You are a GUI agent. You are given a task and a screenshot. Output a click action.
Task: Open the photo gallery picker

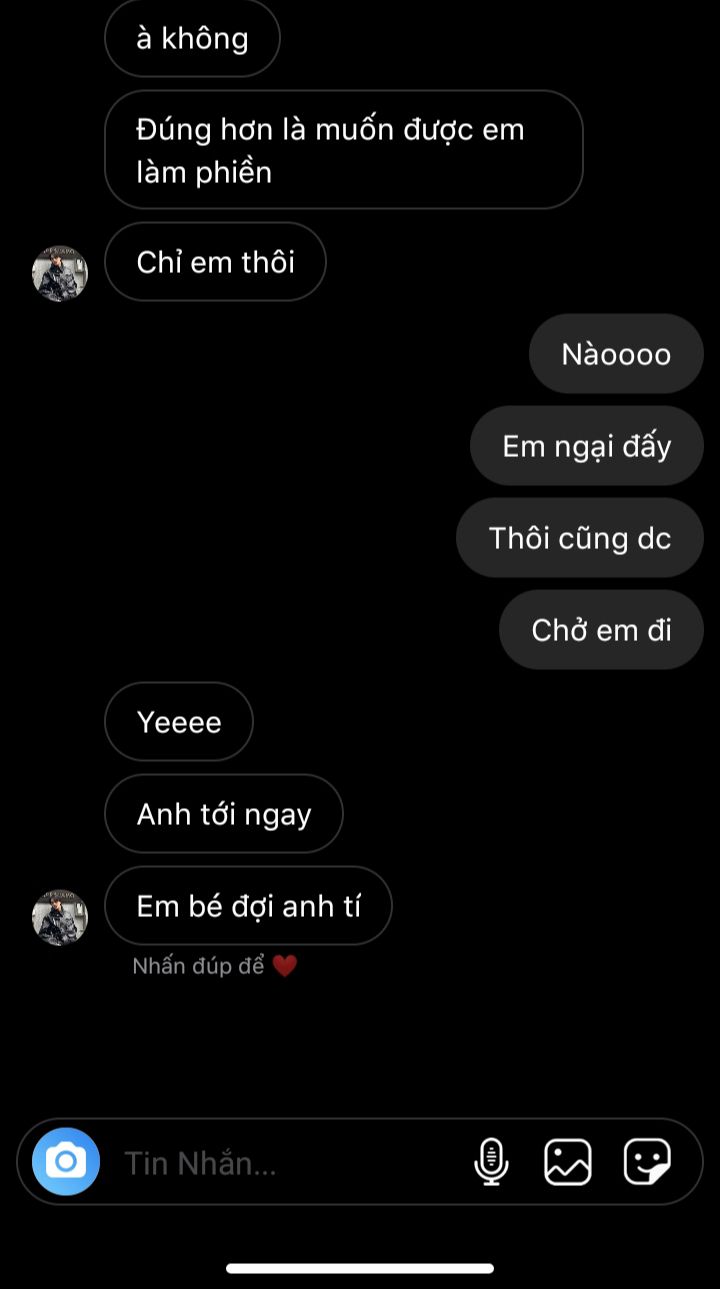point(567,1162)
